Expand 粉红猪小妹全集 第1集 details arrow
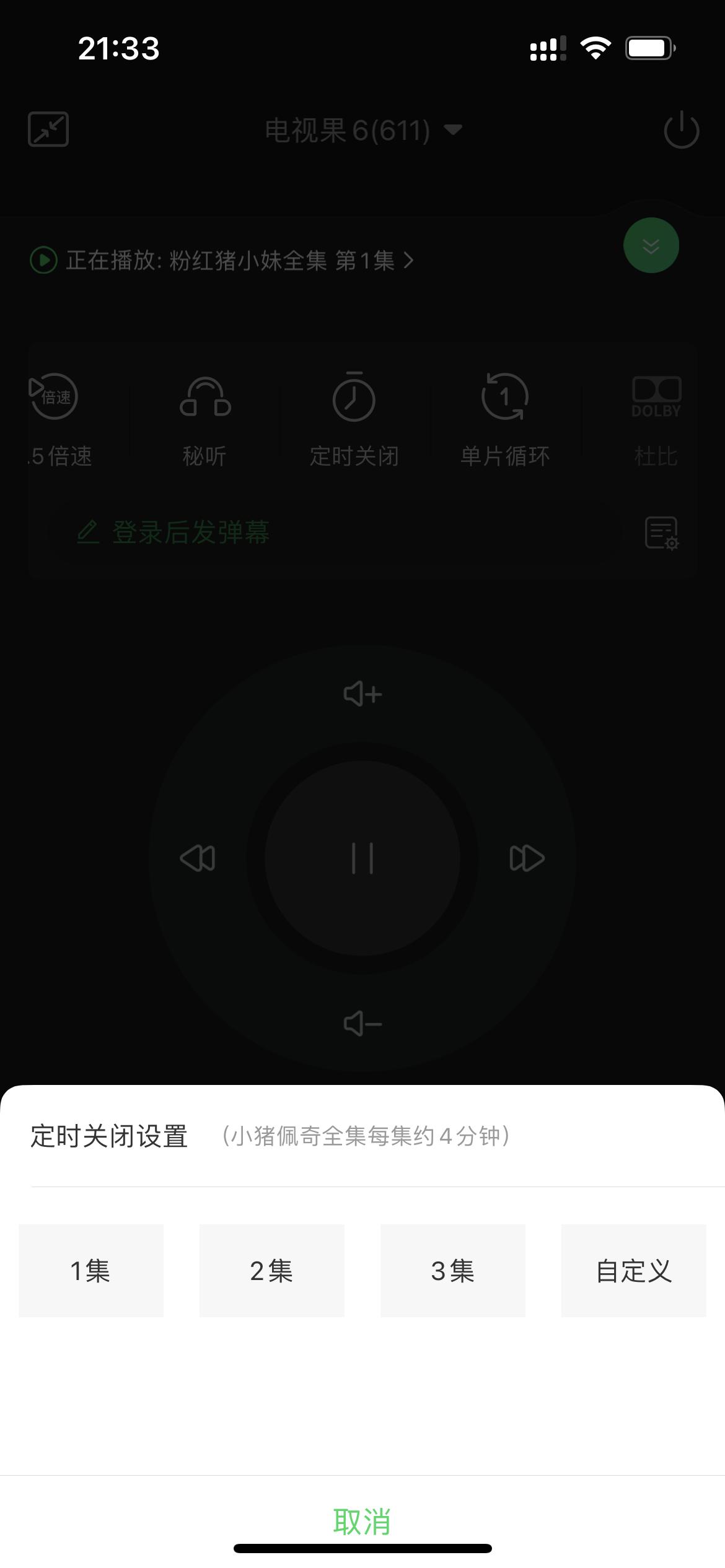The width and height of the screenshot is (725, 1568). (408, 261)
